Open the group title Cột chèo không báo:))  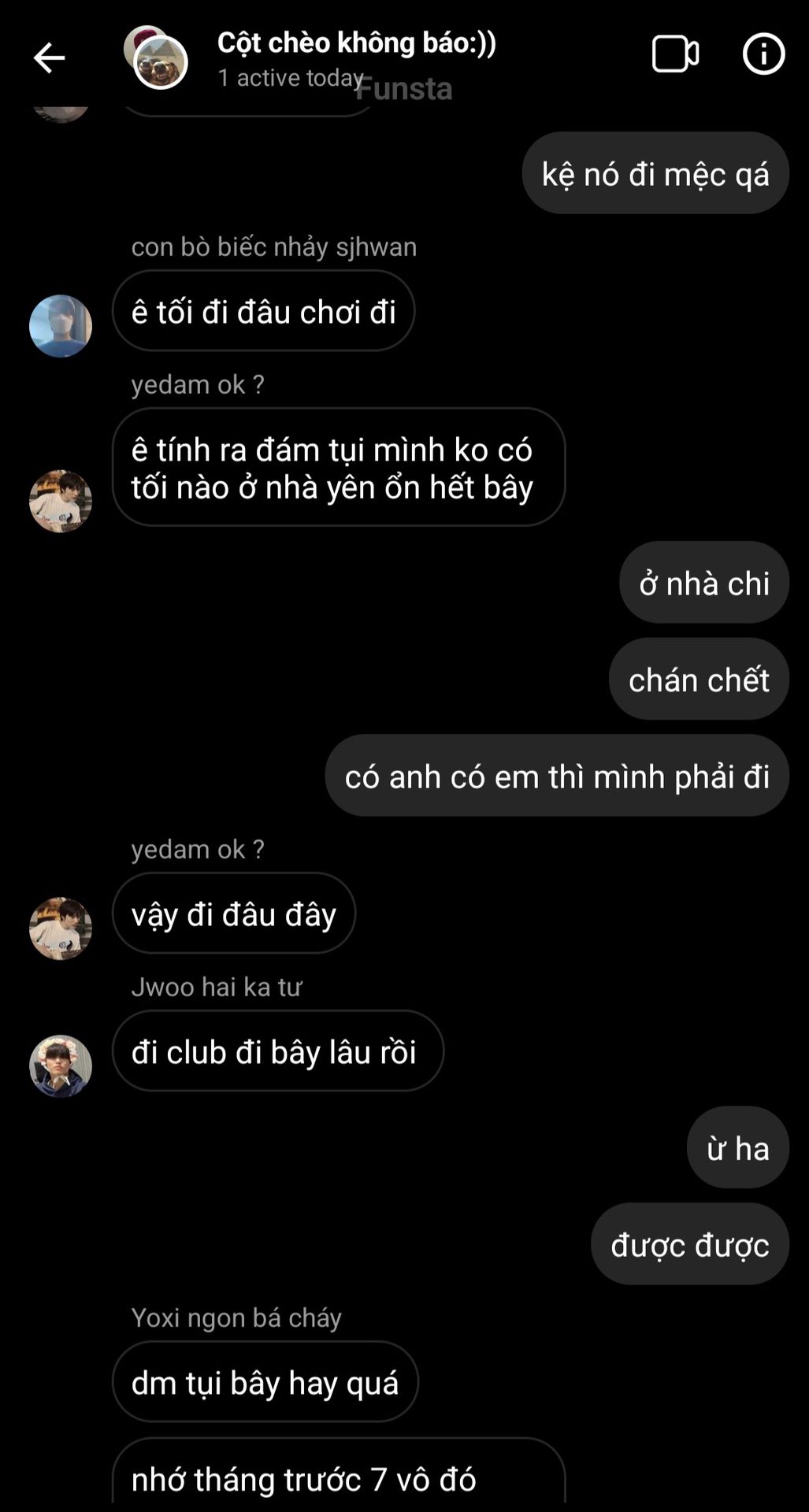point(356,43)
